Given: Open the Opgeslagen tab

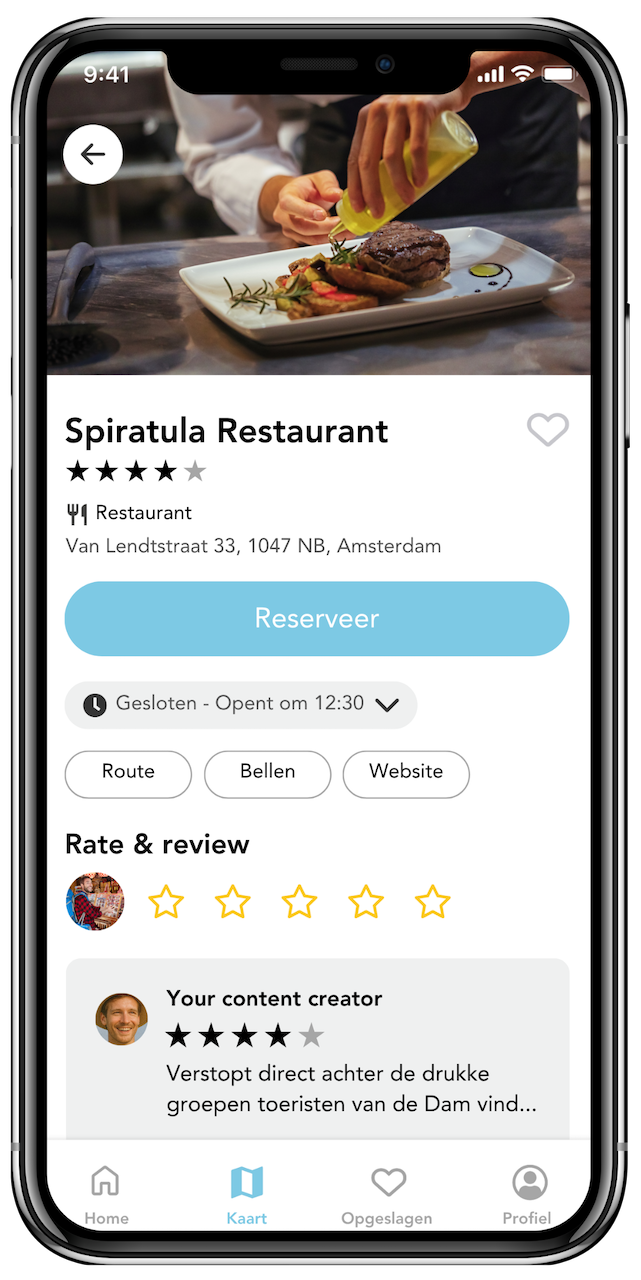Looking at the screenshot, I should click(x=387, y=1194).
